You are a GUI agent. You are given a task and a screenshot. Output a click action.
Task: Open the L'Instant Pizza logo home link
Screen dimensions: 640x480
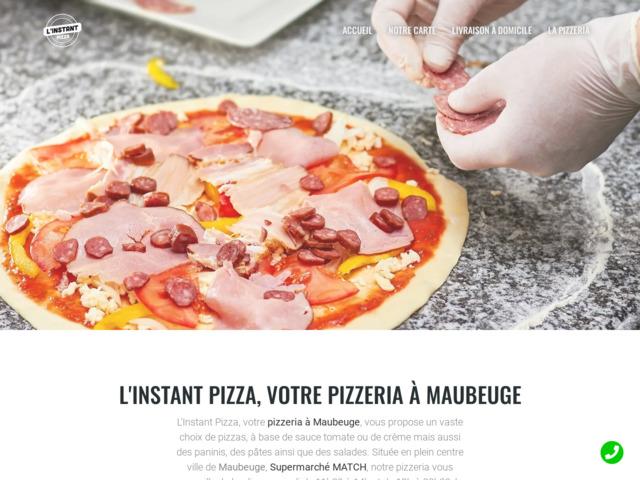click(x=62, y=30)
